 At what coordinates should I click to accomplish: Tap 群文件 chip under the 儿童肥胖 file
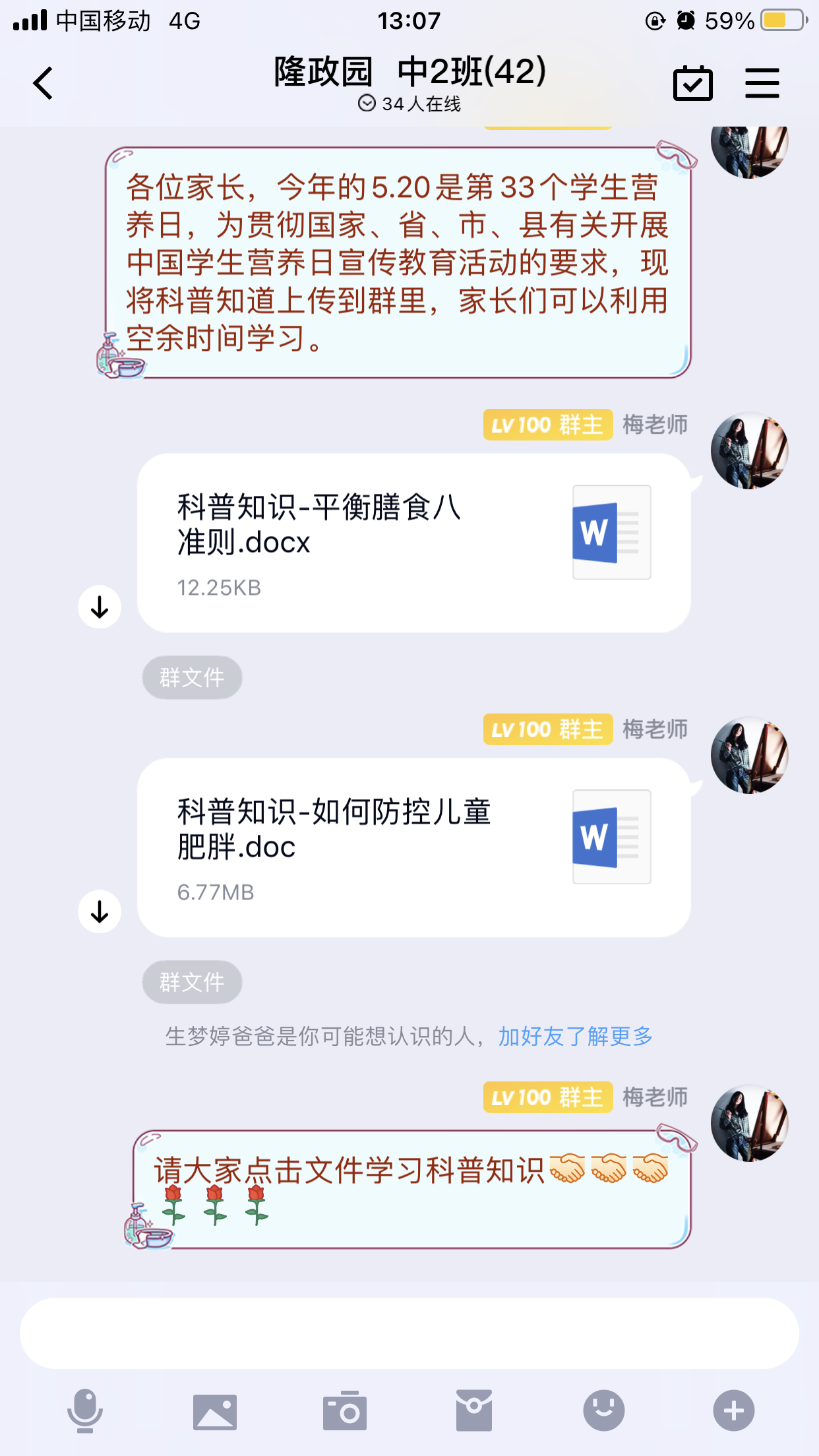192,982
